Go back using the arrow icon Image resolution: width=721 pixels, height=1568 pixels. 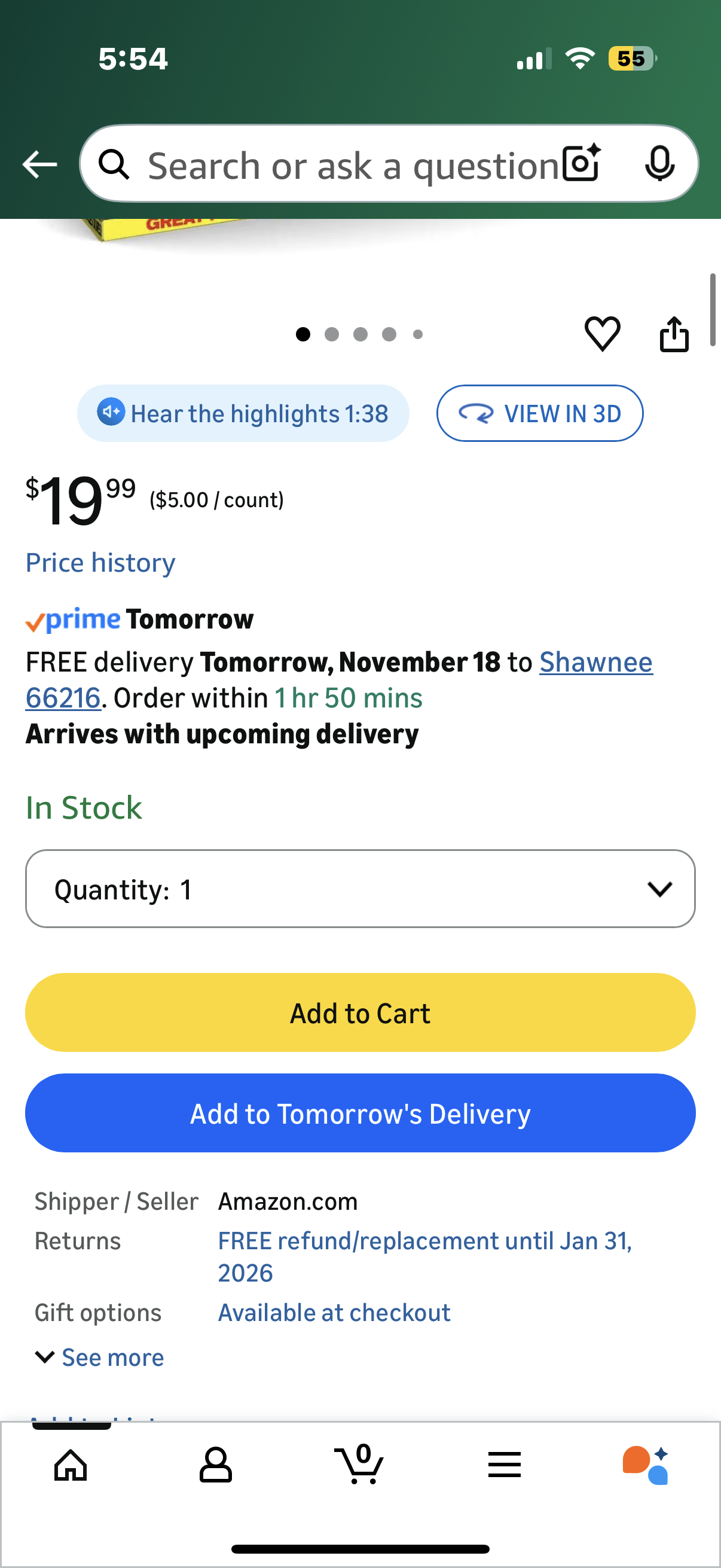click(39, 164)
